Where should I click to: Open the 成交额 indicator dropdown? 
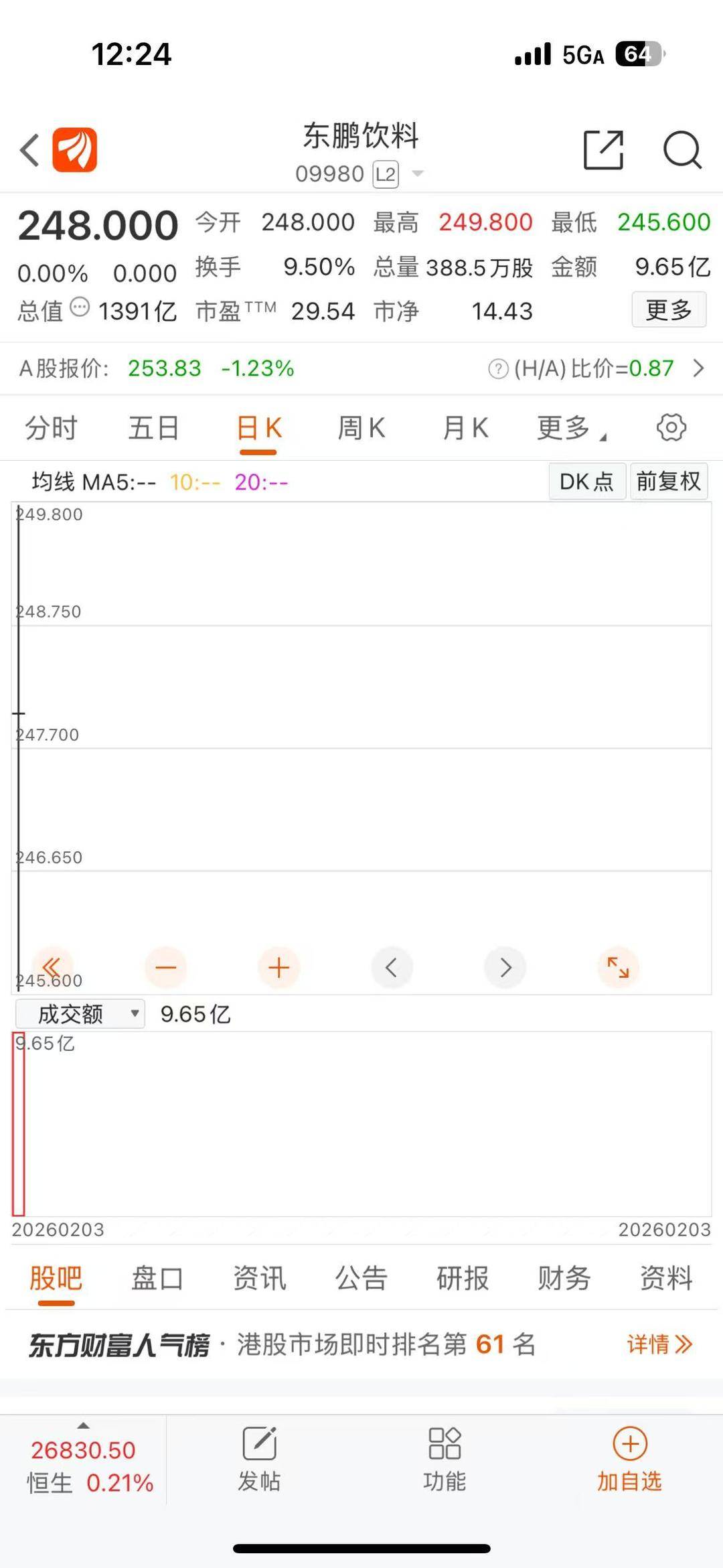pyautogui.click(x=80, y=1014)
